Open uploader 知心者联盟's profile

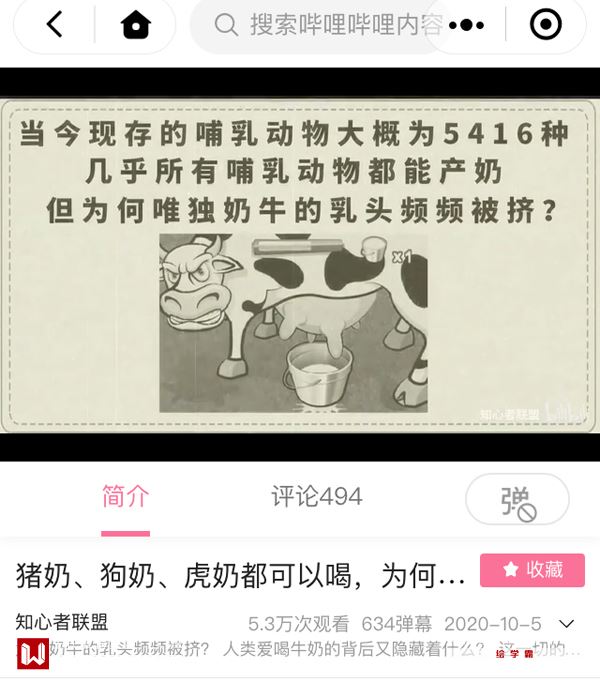(x=62, y=622)
